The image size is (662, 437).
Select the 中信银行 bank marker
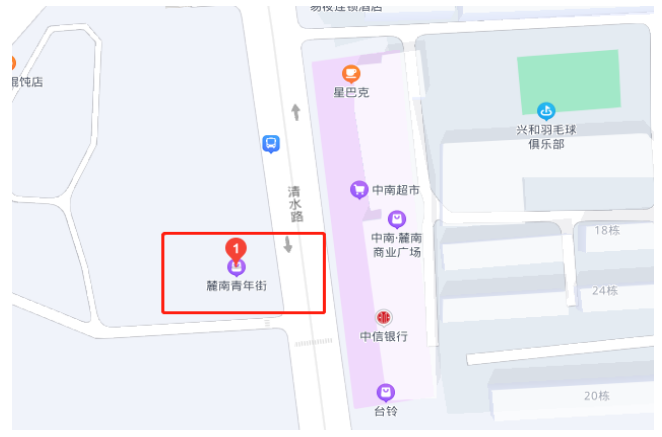pos(384,318)
